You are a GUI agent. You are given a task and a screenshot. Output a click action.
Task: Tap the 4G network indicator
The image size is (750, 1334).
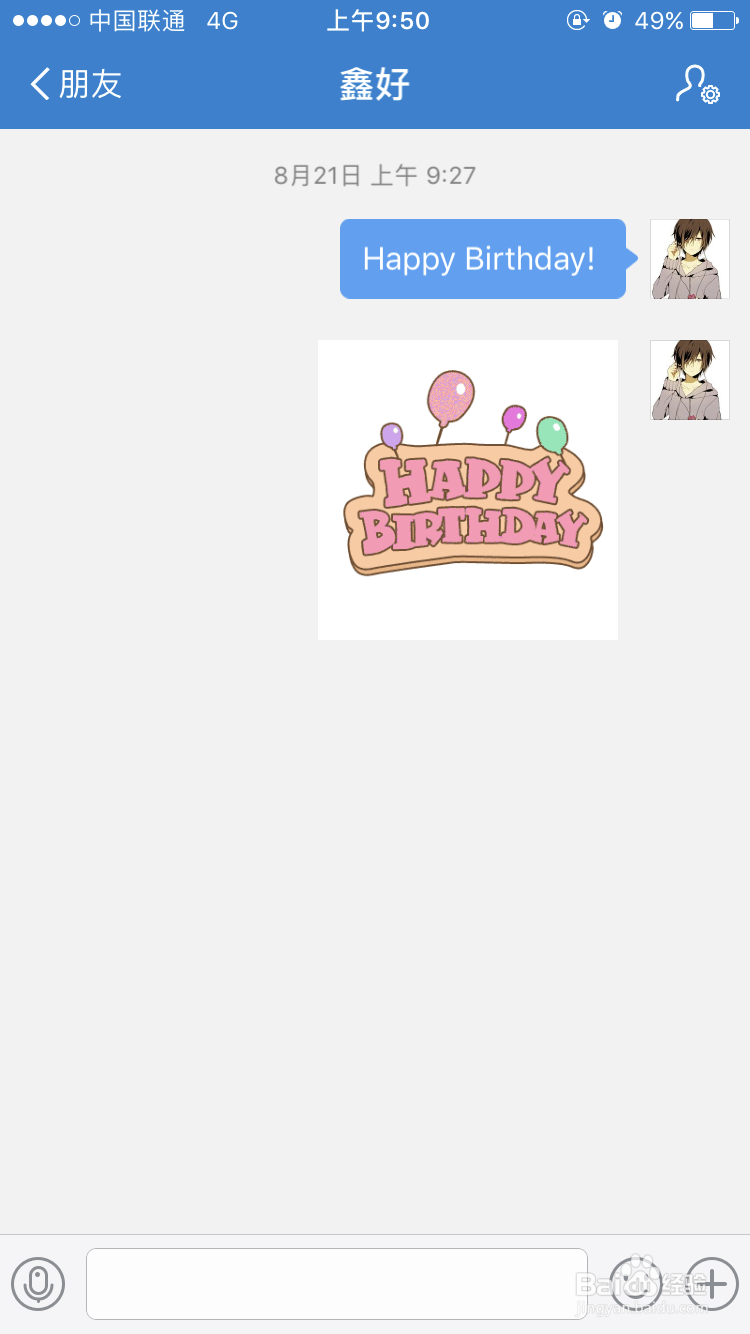[220, 19]
